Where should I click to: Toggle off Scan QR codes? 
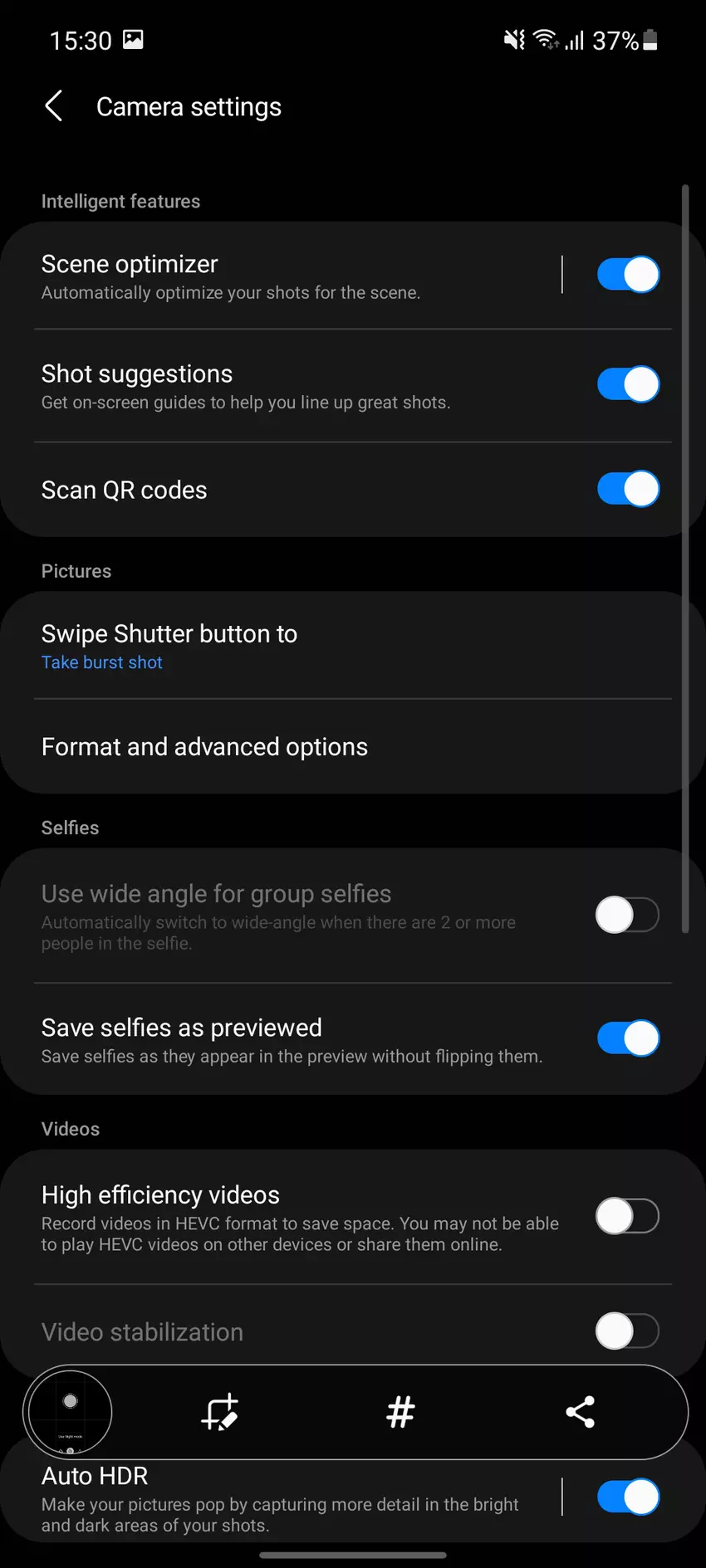click(627, 489)
